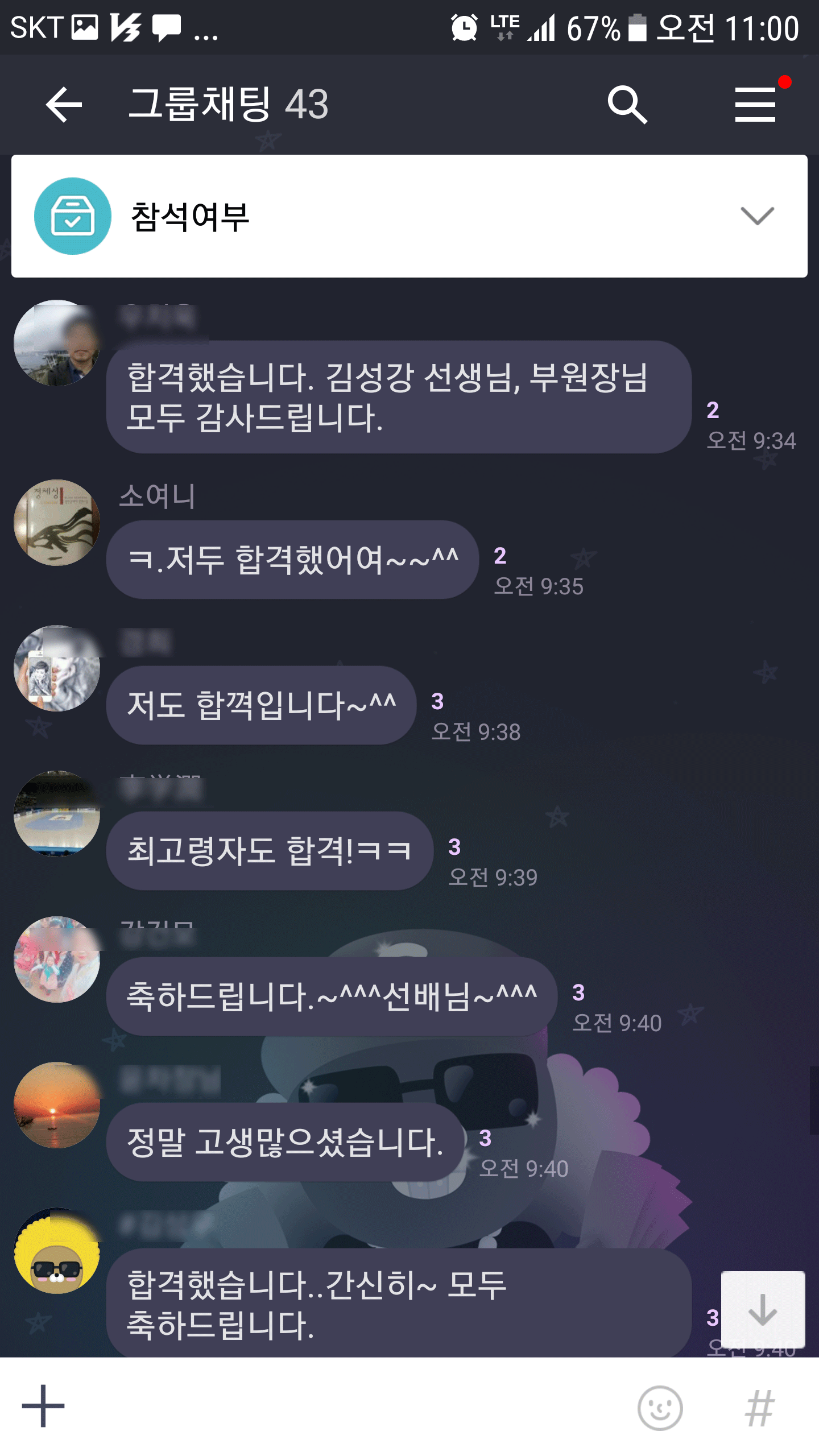This screenshot has width=819, height=1456.
Task: Open the emoticon picker
Action: point(660,1408)
